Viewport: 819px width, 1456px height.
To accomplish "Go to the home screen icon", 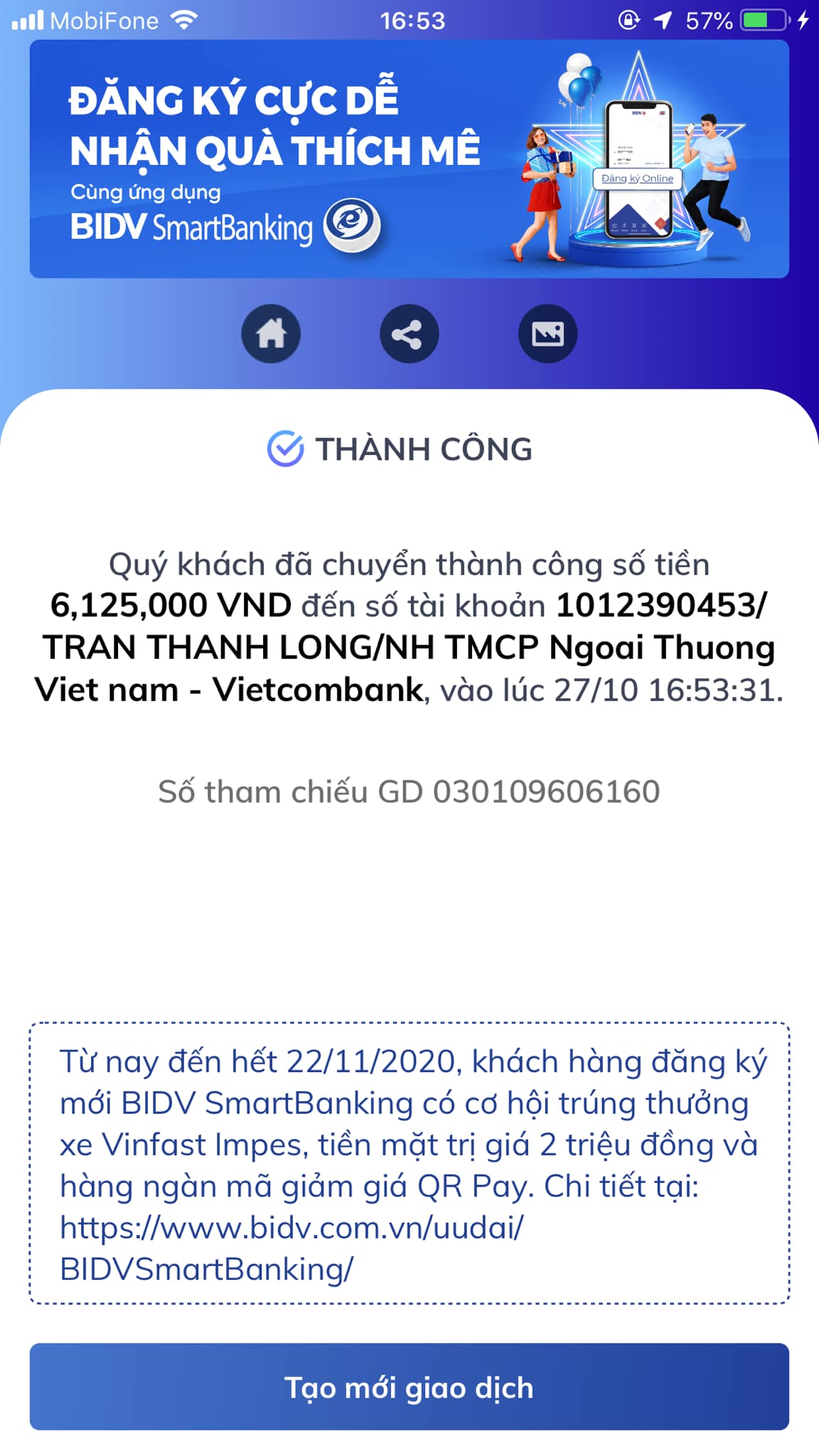I will (x=271, y=333).
